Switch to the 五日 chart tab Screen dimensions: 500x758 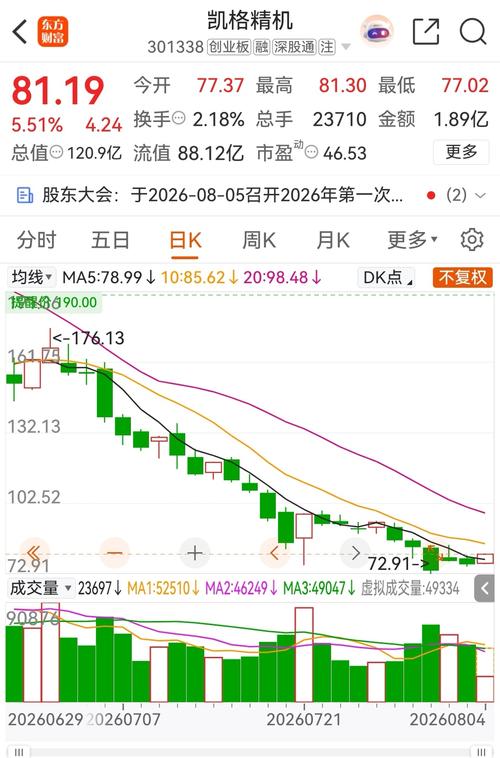pyautogui.click(x=110, y=240)
